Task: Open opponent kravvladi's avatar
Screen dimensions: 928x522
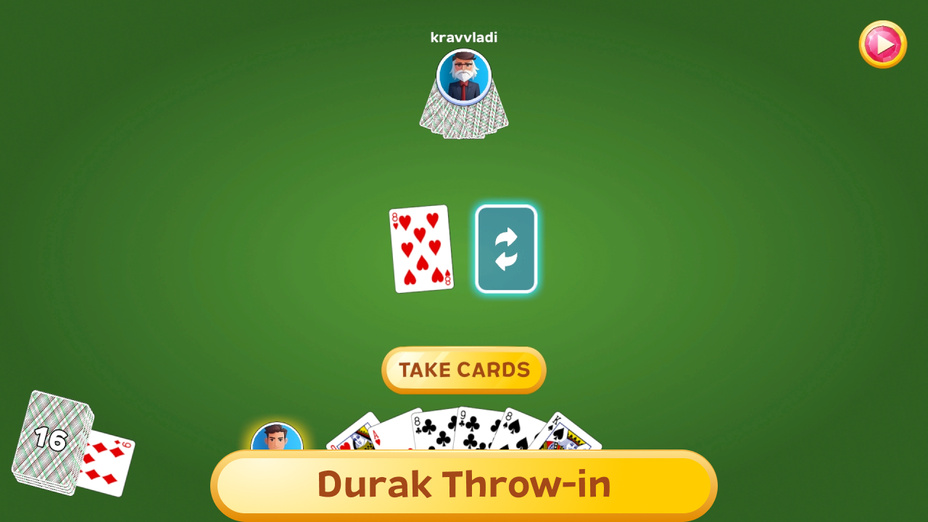Action: coord(463,76)
